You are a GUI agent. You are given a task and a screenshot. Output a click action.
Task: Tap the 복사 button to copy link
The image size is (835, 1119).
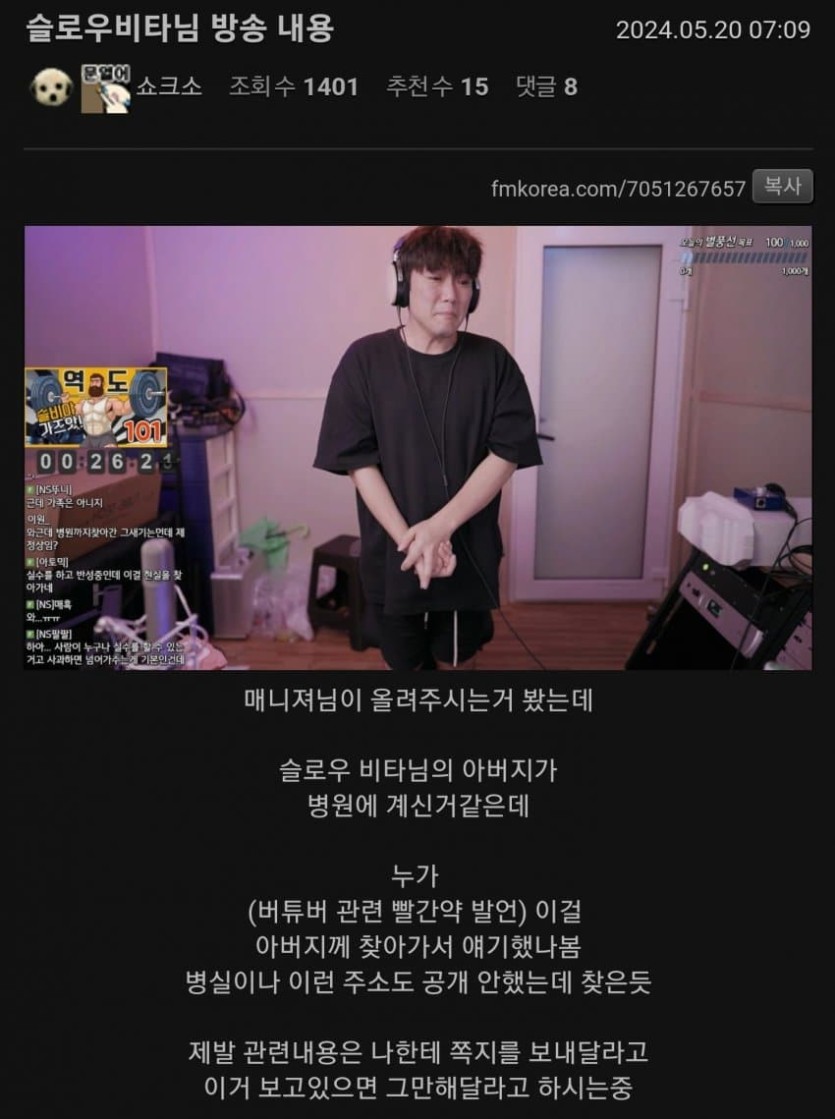(782, 187)
